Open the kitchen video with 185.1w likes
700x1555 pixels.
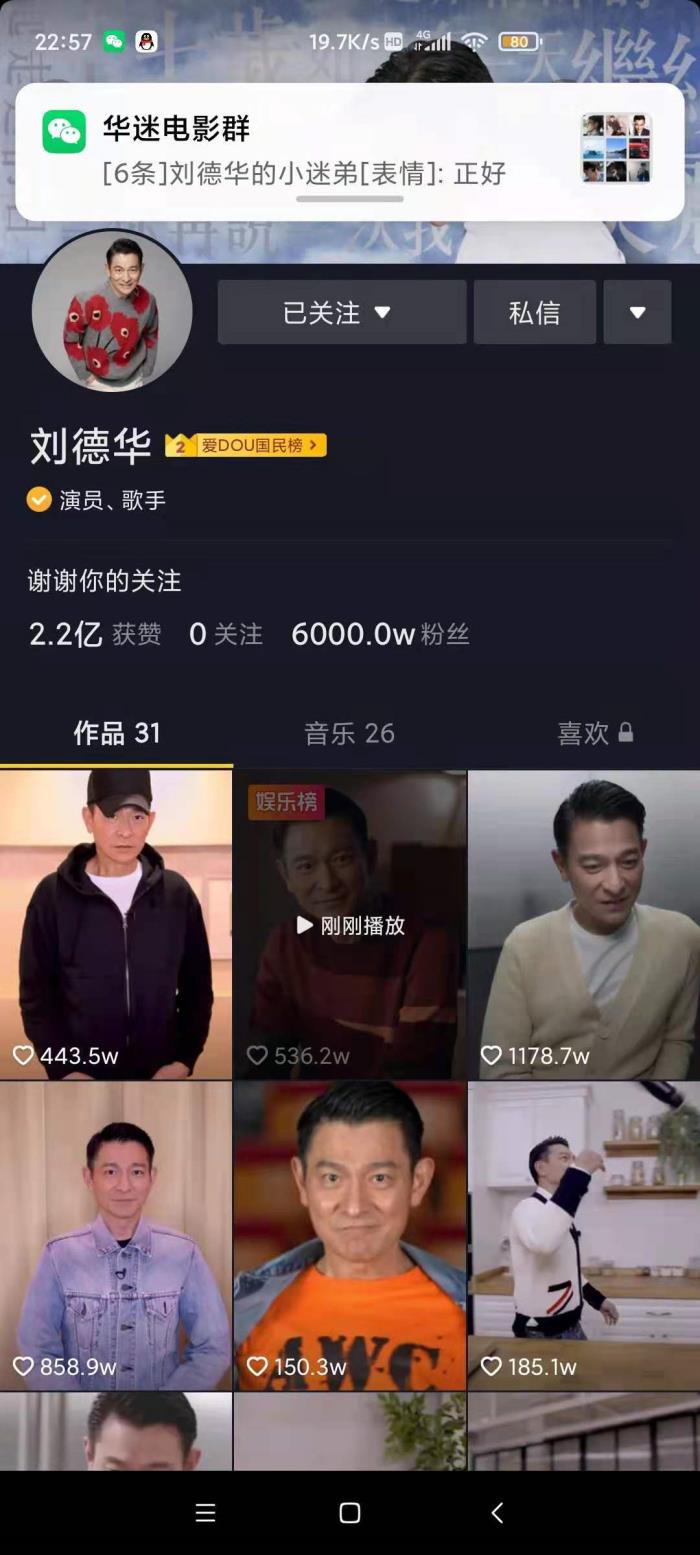(x=584, y=1235)
